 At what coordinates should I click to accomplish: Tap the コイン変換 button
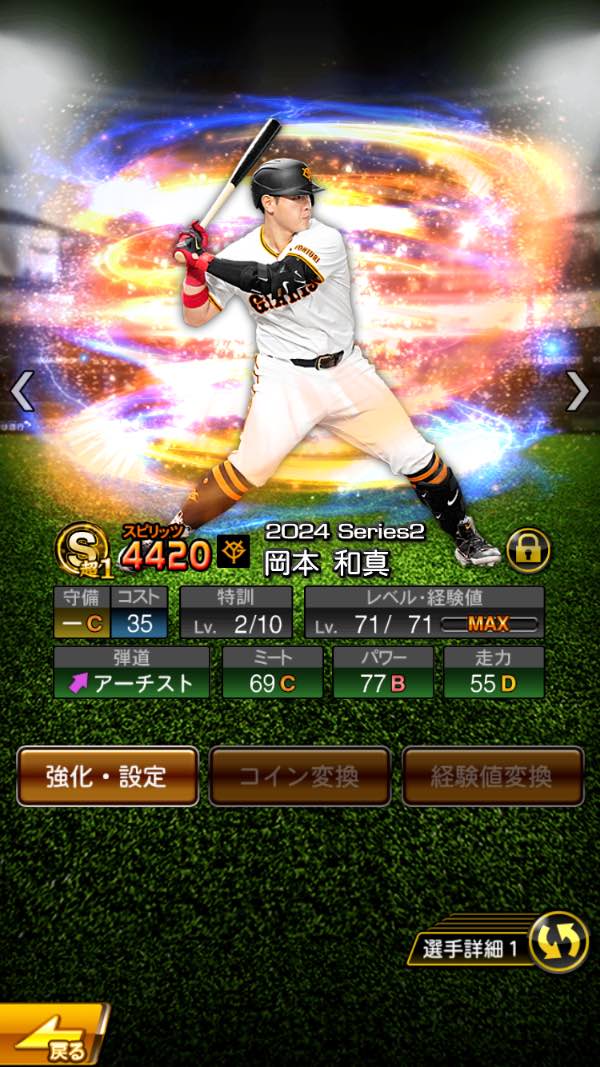click(x=300, y=776)
